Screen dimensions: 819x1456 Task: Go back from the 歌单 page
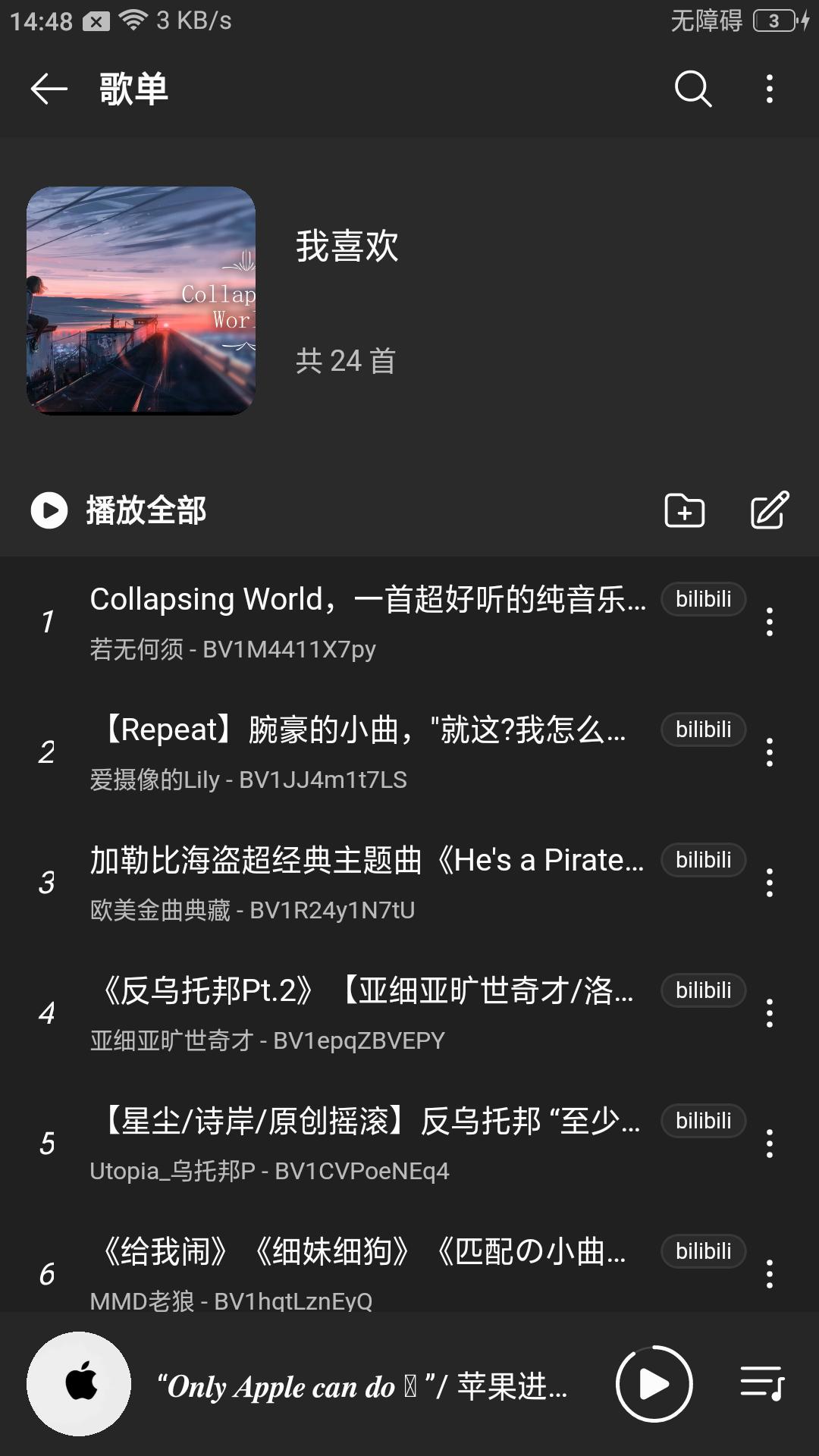49,89
